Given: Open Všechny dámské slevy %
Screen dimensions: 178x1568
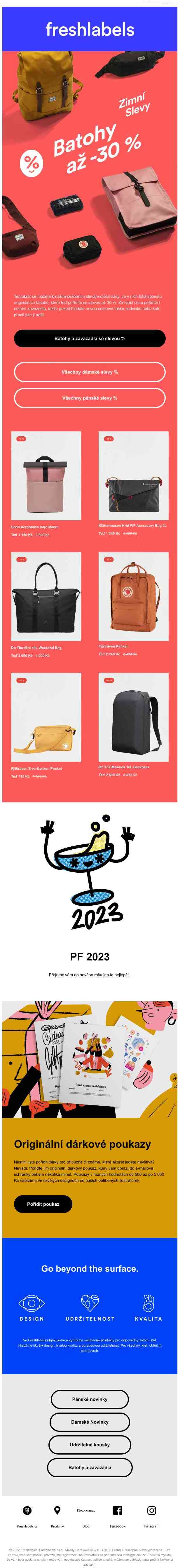Looking at the screenshot, I should (90, 371).
